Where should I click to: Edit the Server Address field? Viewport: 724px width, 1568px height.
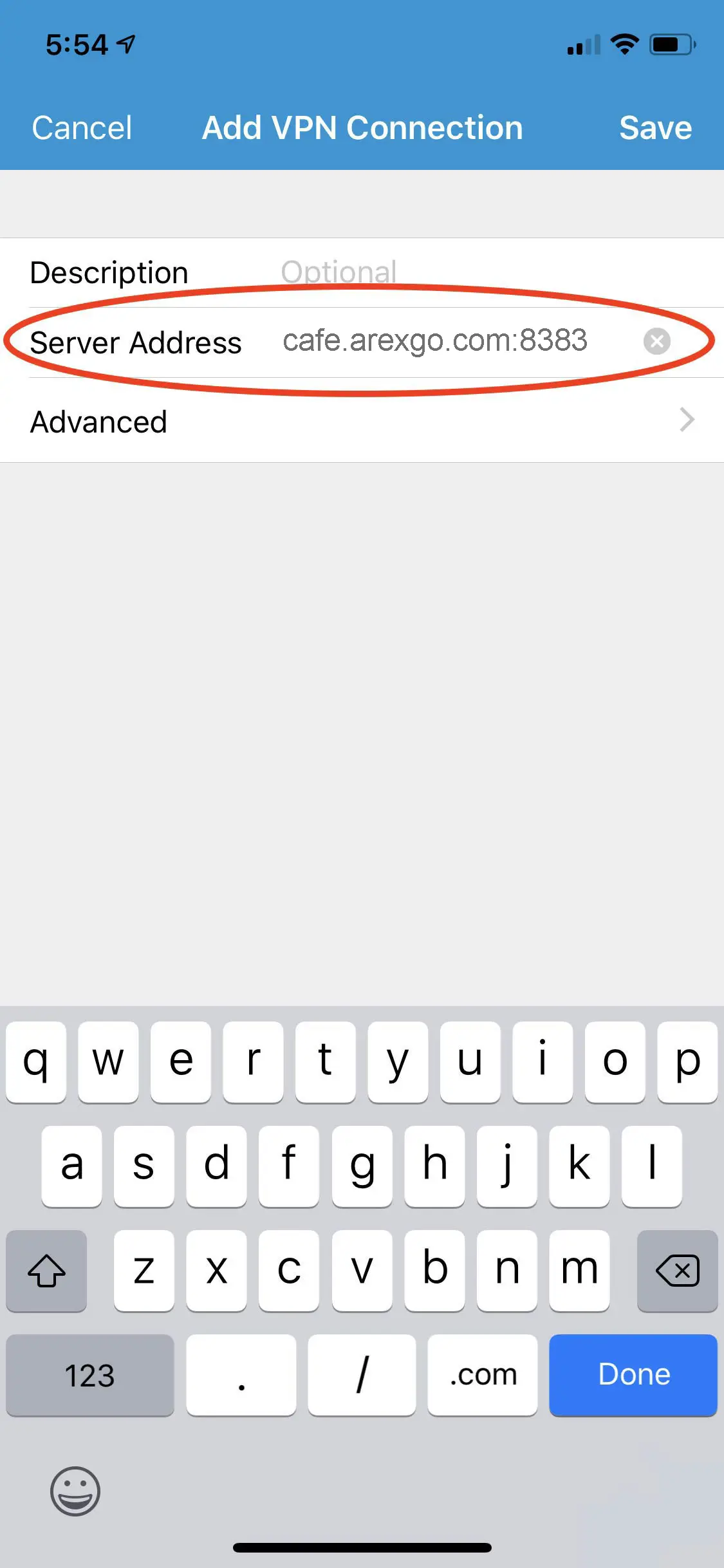tap(435, 341)
